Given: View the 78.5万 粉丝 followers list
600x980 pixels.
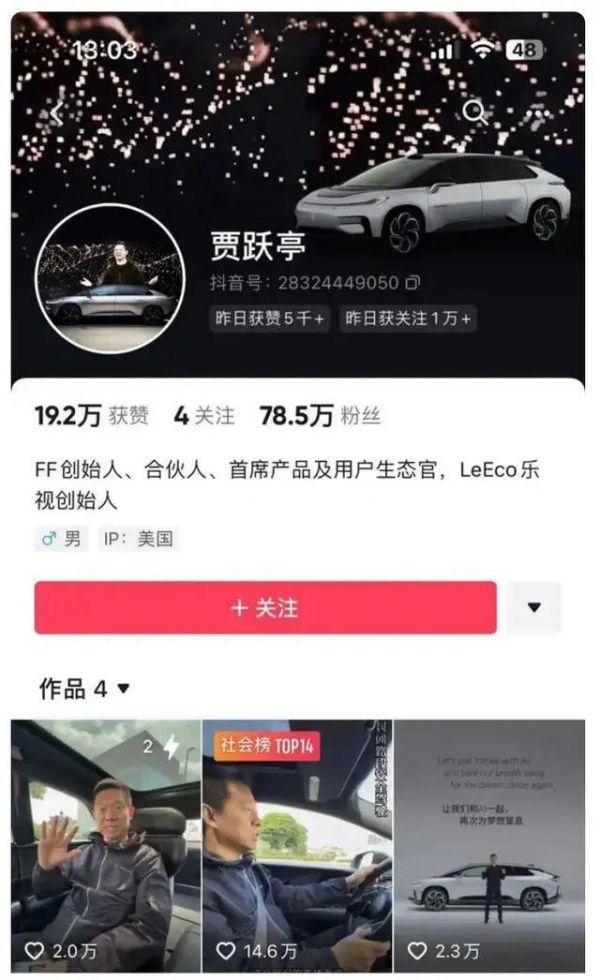Looking at the screenshot, I should pos(320,416).
